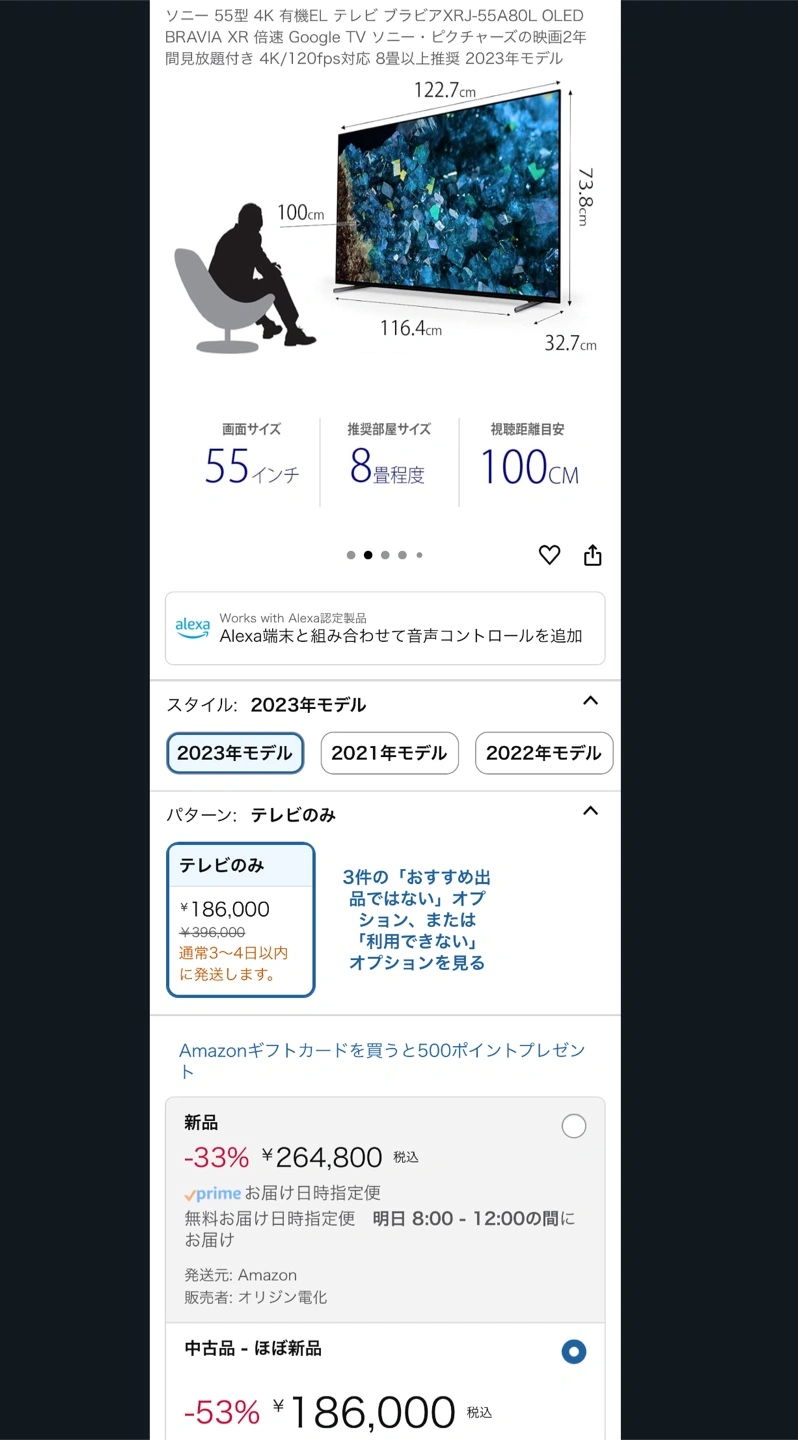Collapse the パターン section chevron
The image size is (798, 1440).
590,811
